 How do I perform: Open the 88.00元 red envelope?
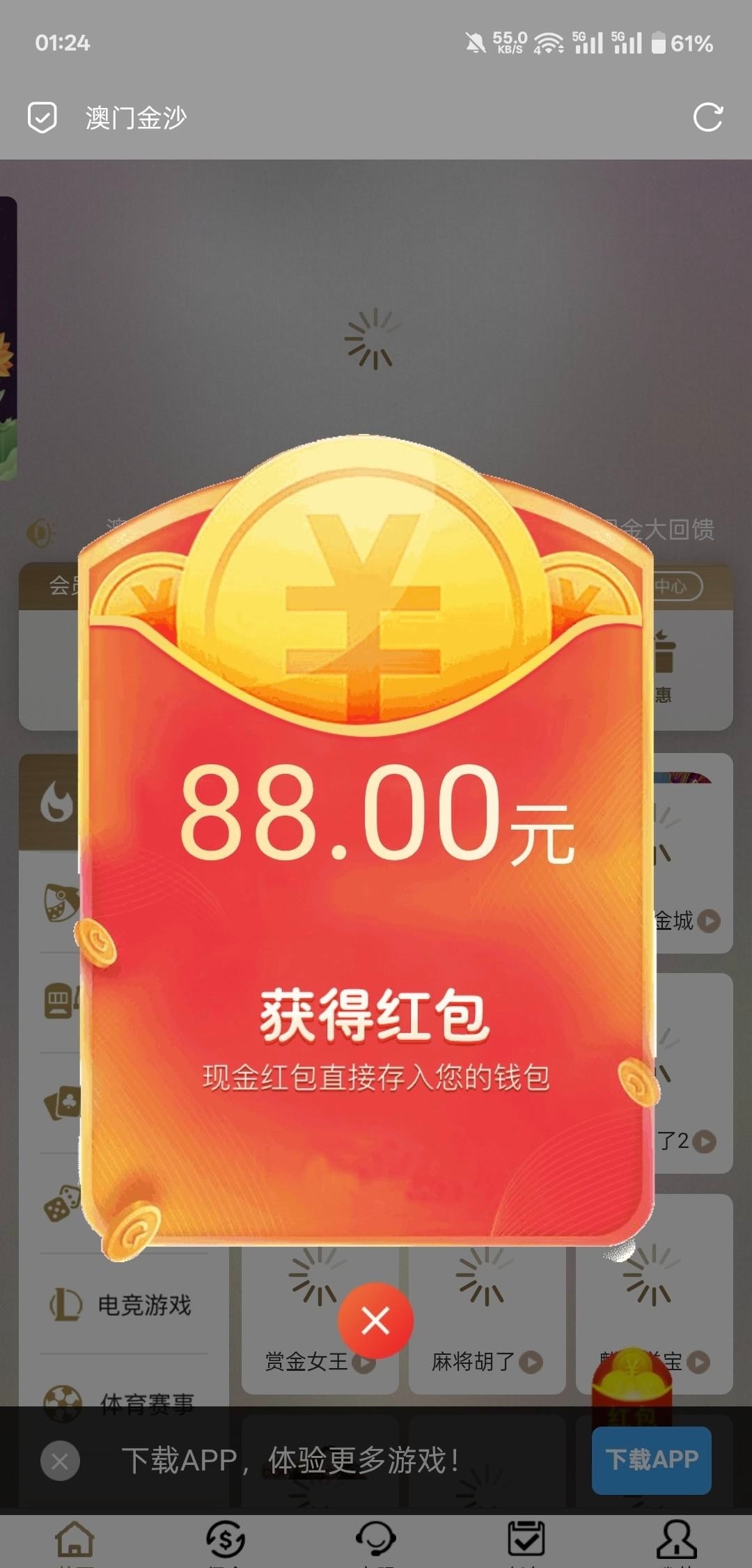368,906
